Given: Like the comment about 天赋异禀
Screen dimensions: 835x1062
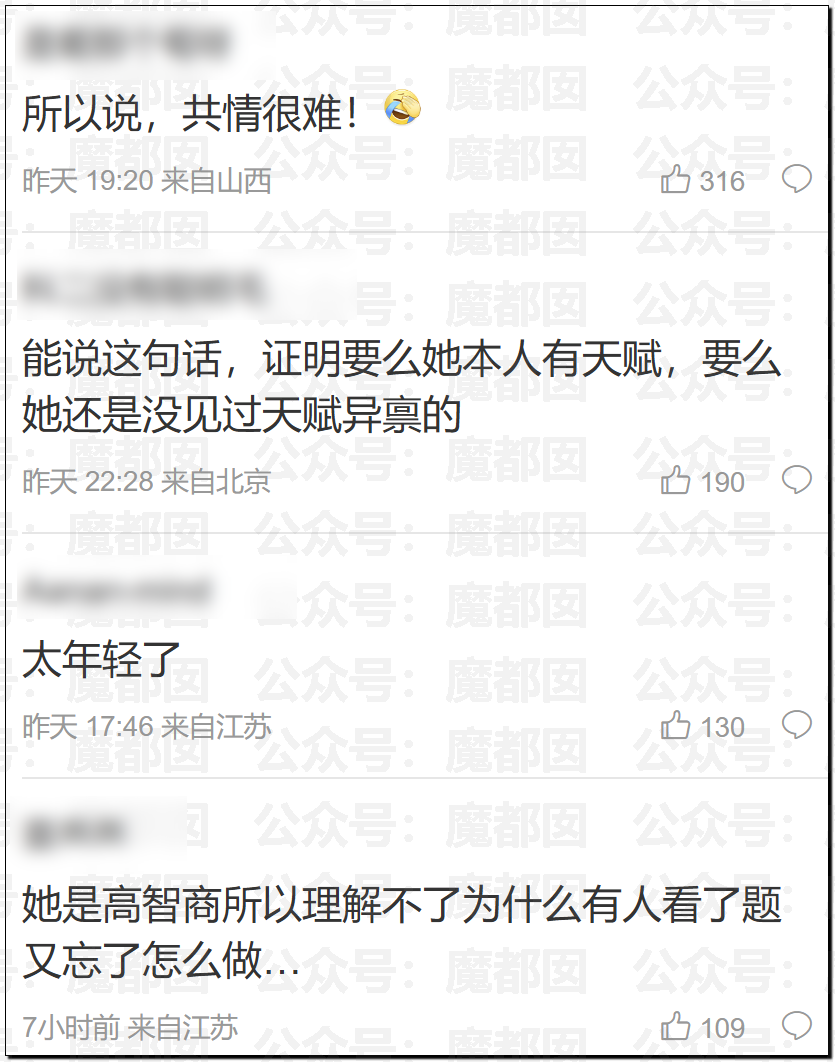Looking at the screenshot, I should pyautogui.click(x=677, y=482).
